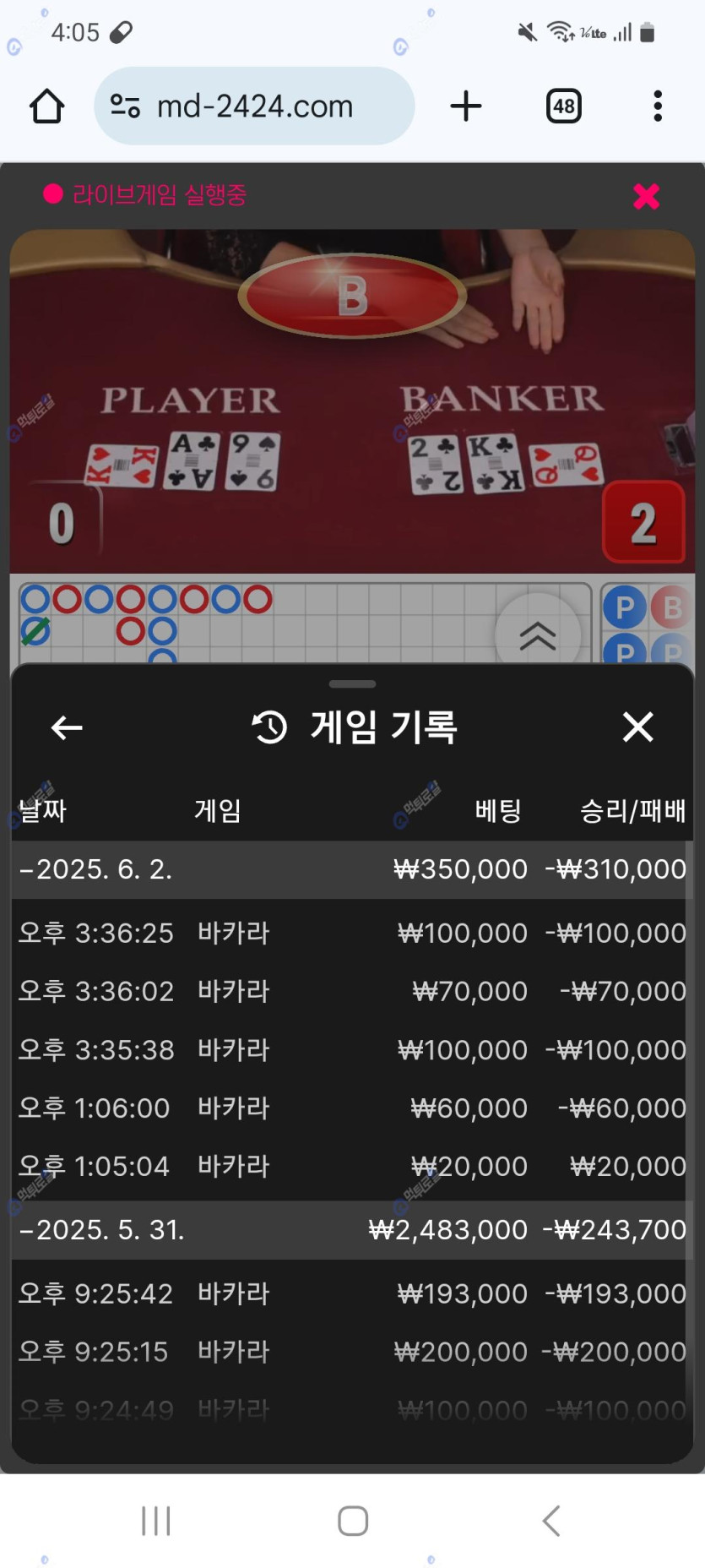
Task: Open a new browser tab
Action: pyautogui.click(x=465, y=106)
